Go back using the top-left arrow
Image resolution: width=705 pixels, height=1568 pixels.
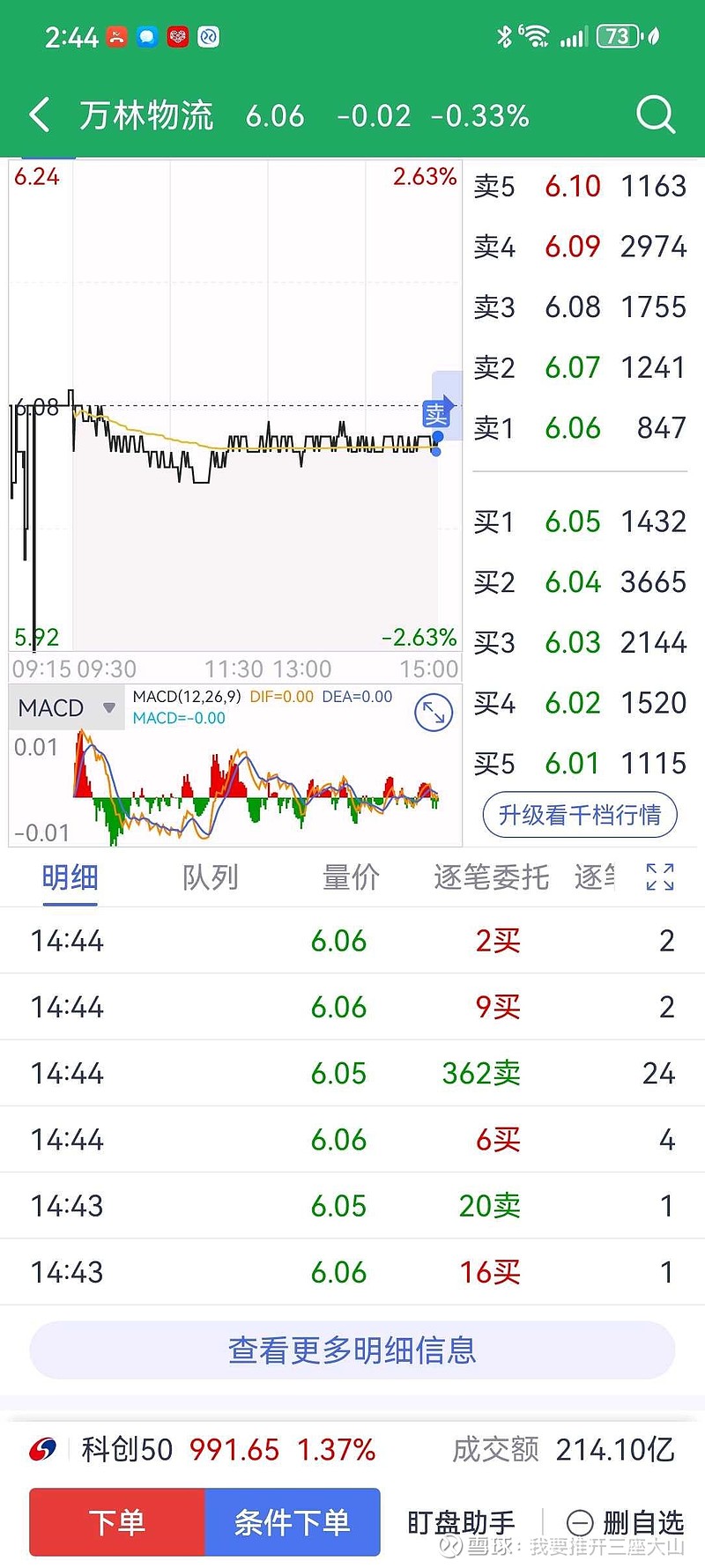coord(40,115)
